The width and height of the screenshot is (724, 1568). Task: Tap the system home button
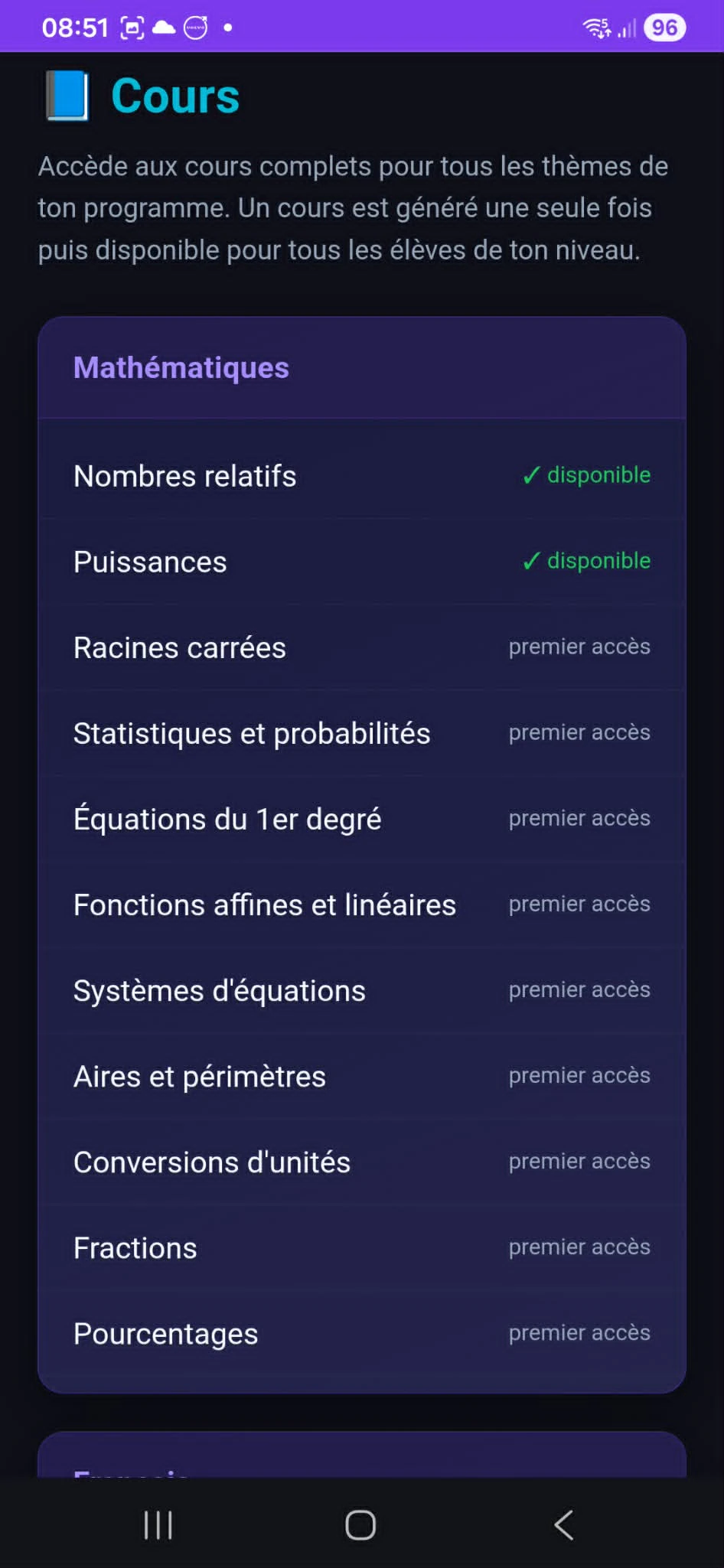360,1525
